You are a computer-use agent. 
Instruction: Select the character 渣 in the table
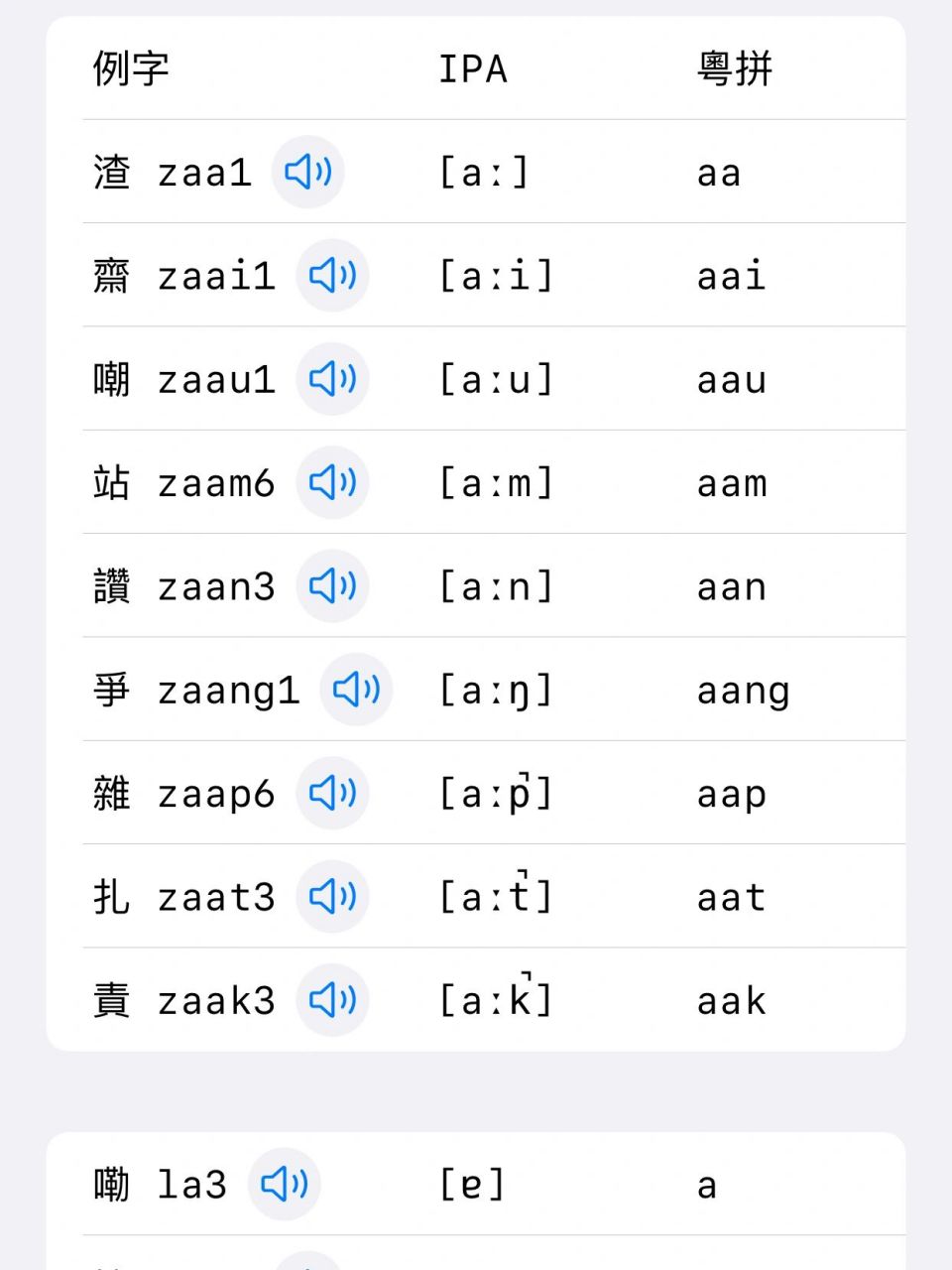click(111, 172)
